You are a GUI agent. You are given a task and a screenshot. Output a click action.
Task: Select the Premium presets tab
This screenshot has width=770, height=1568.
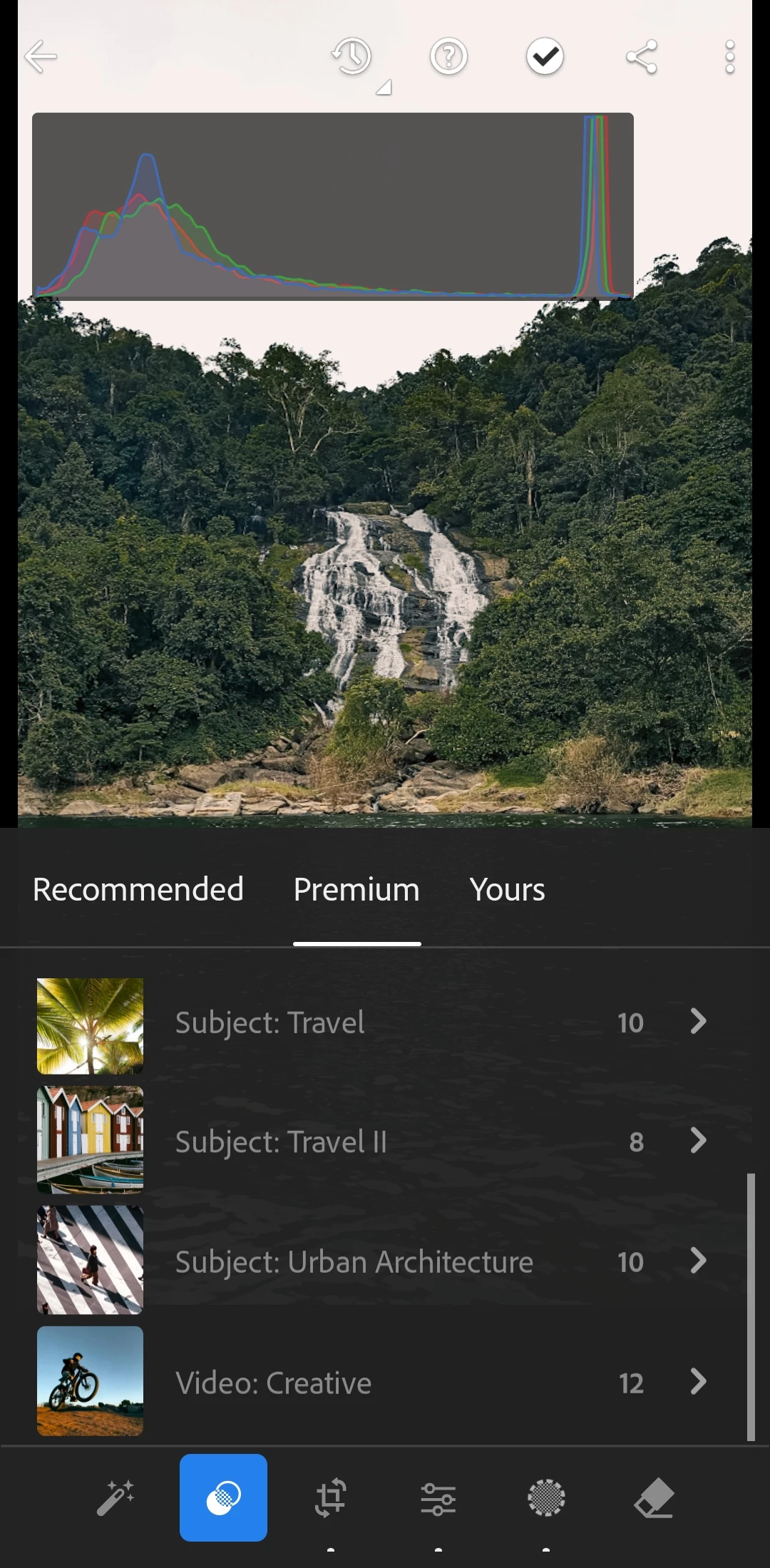pos(356,890)
